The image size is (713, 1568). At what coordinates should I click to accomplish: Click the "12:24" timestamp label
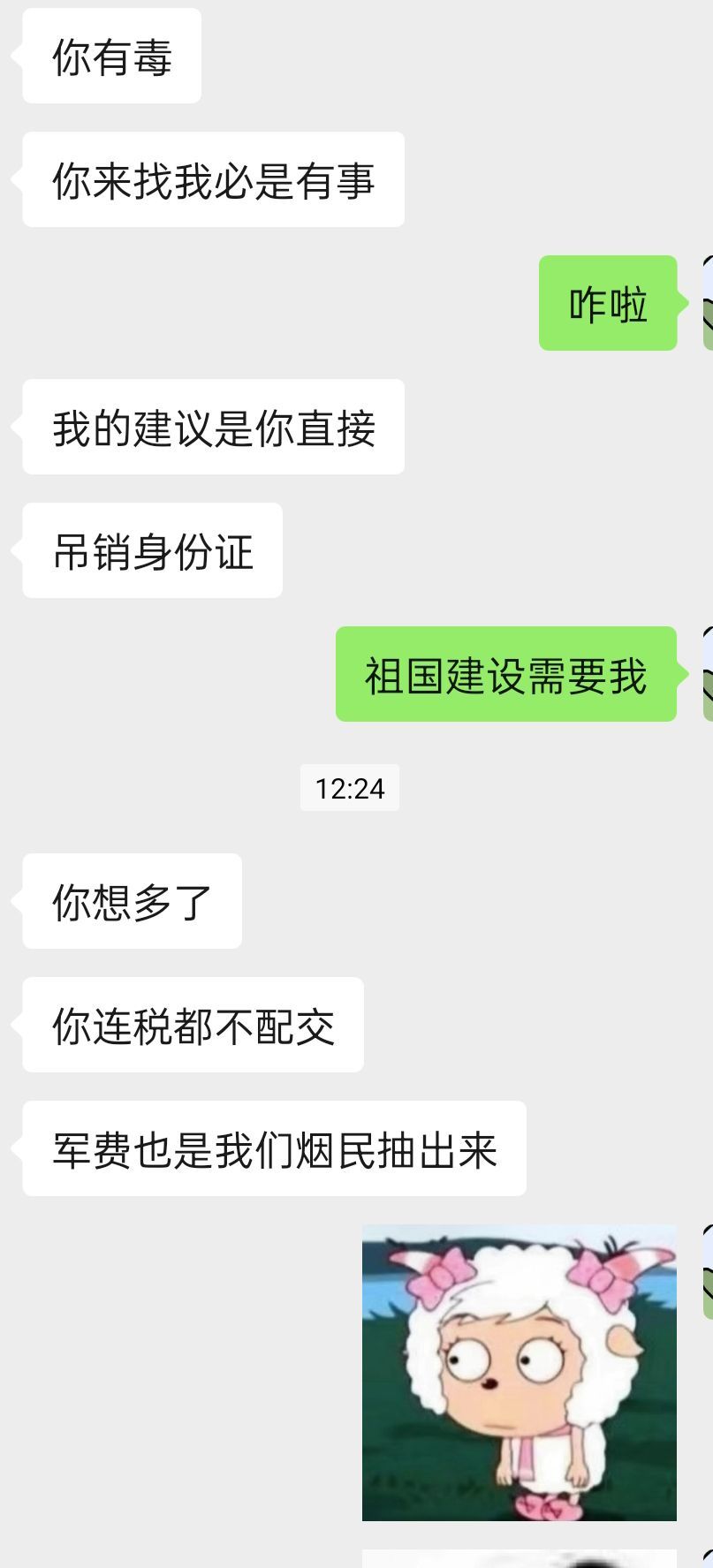click(x=350, y=787)
